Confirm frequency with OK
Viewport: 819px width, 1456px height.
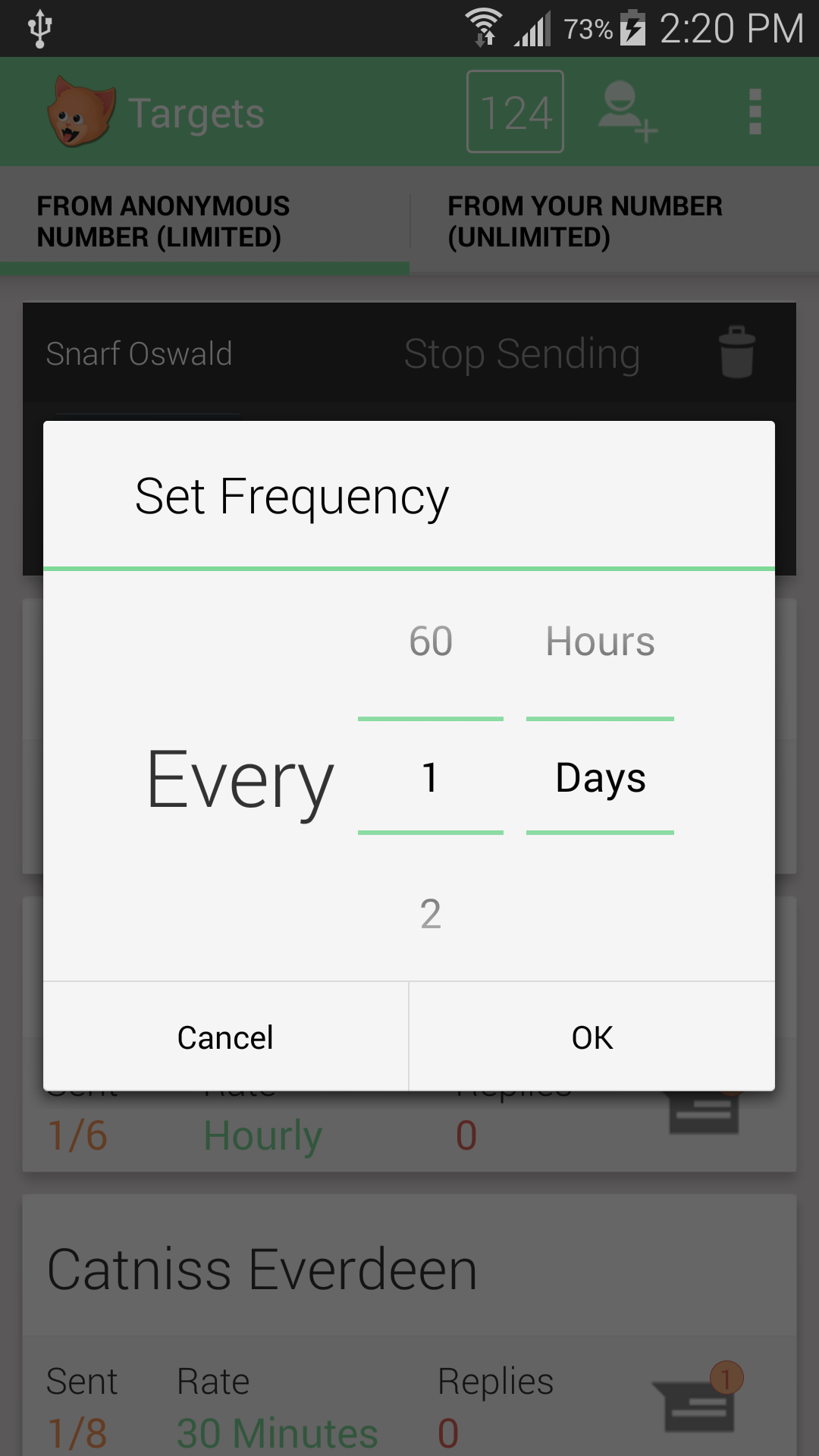[x=592, y=1037]
